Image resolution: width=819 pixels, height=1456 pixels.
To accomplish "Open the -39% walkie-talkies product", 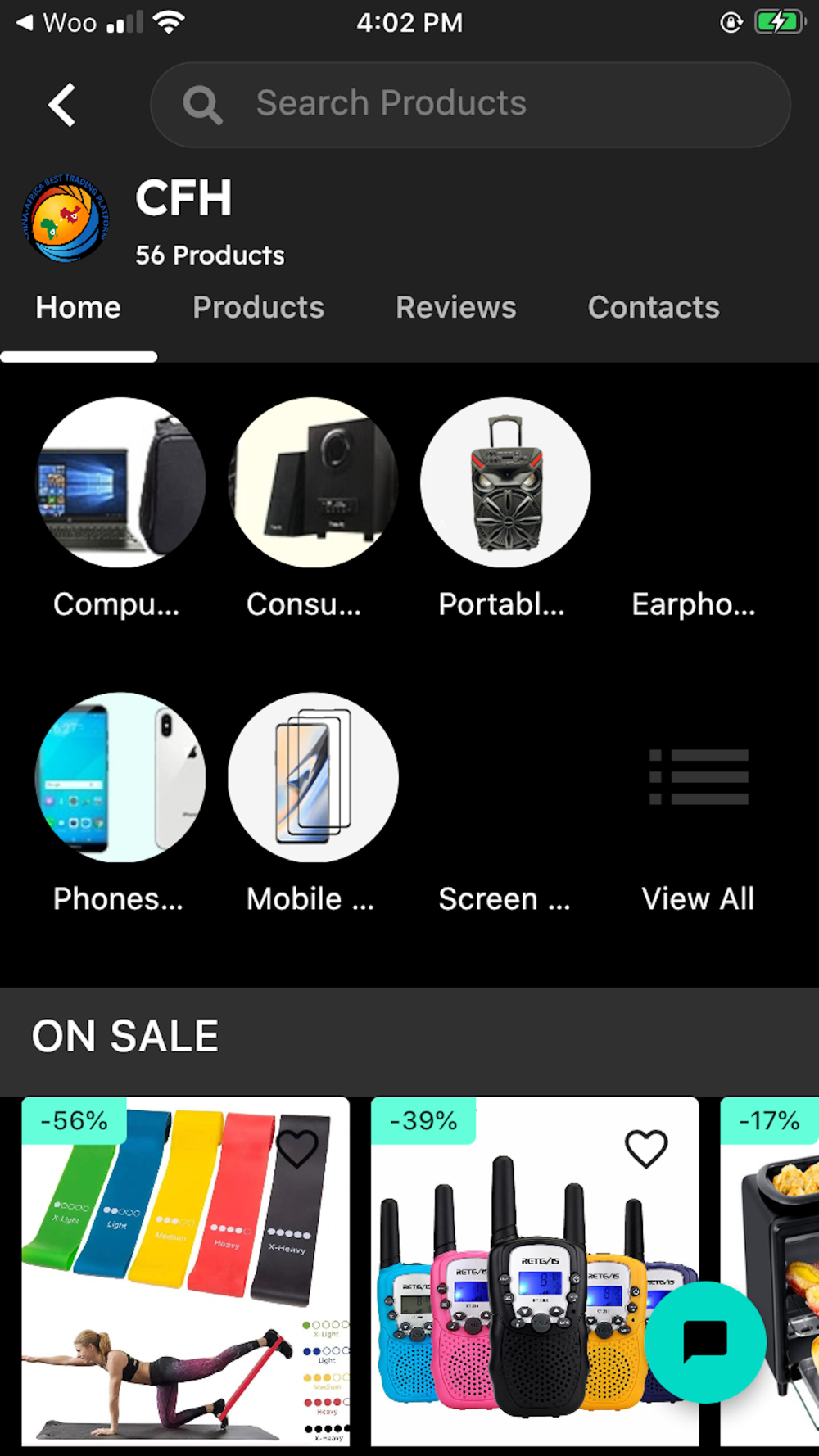I will click(x=535, y=1272).
